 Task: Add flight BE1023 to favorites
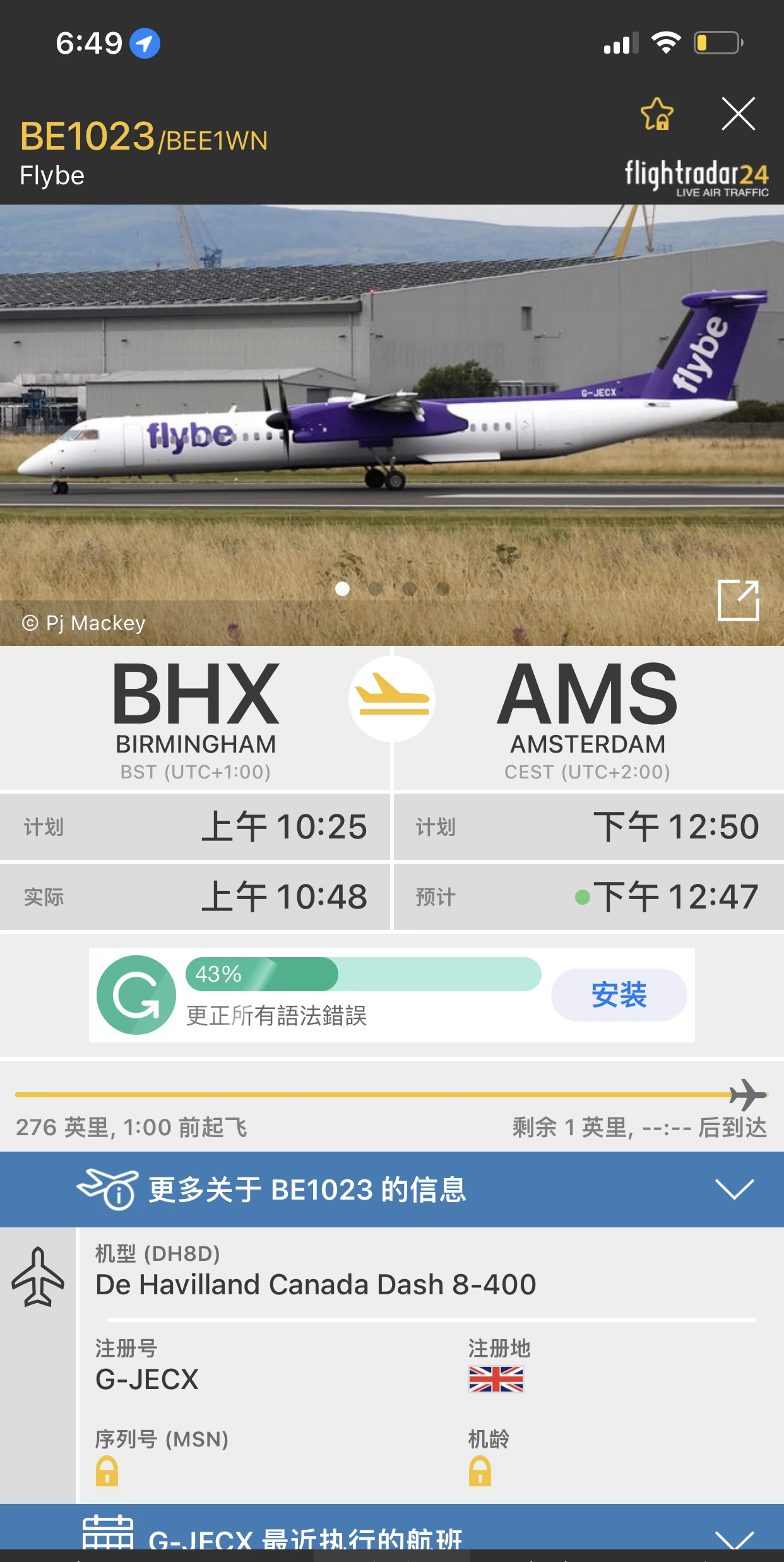click(x=656, y=114)
